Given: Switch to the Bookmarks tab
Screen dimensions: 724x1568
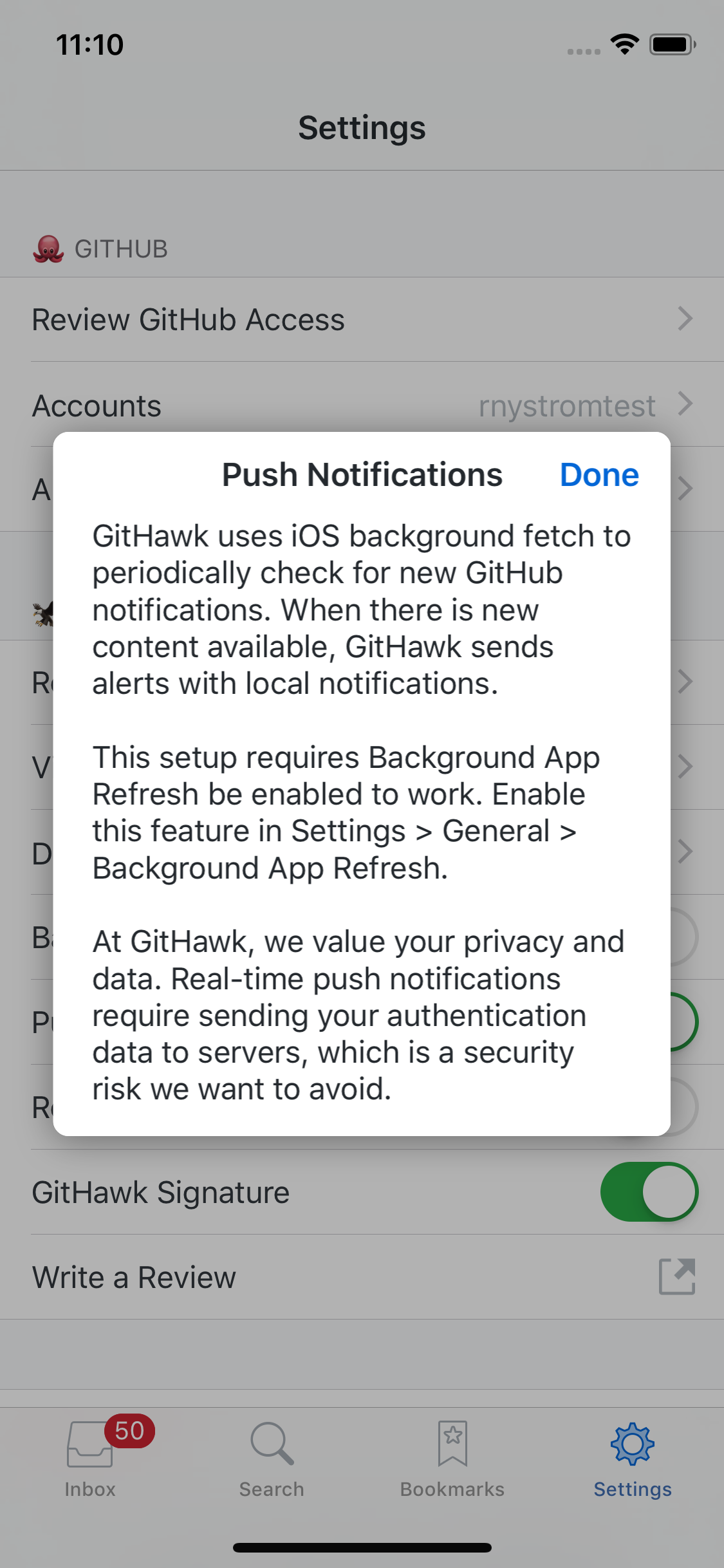Looking at the screenshot, I should click(x=452, y=1457).
